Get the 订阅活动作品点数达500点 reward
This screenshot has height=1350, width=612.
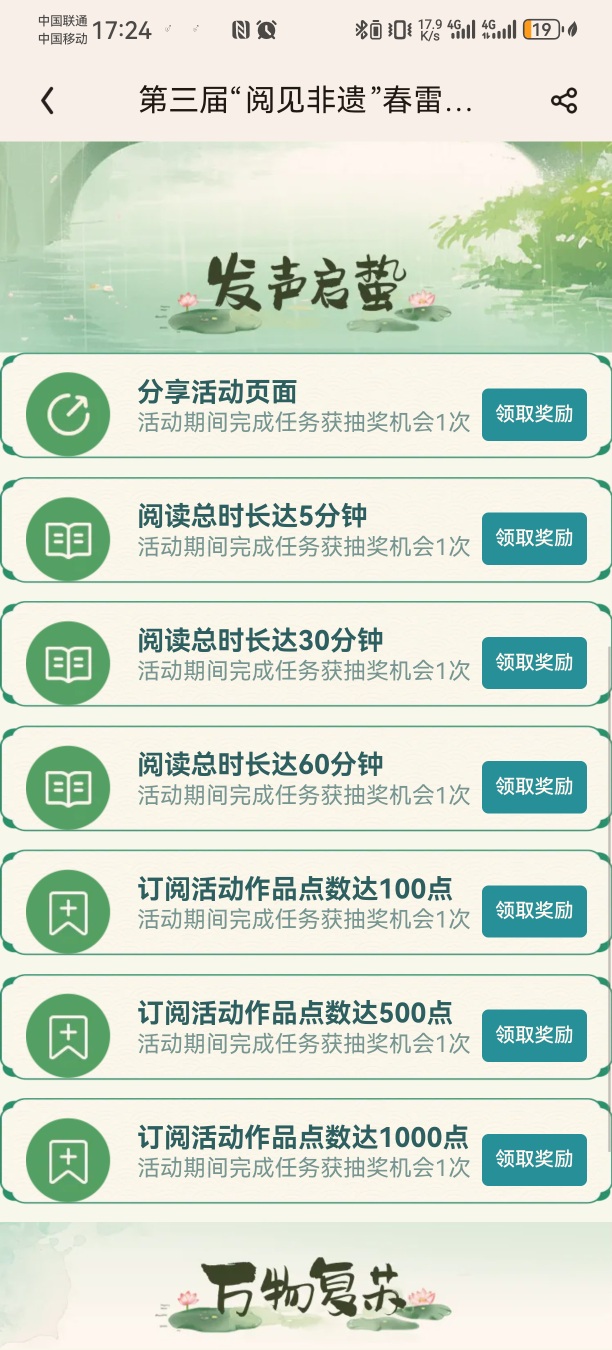point(534,1035)
